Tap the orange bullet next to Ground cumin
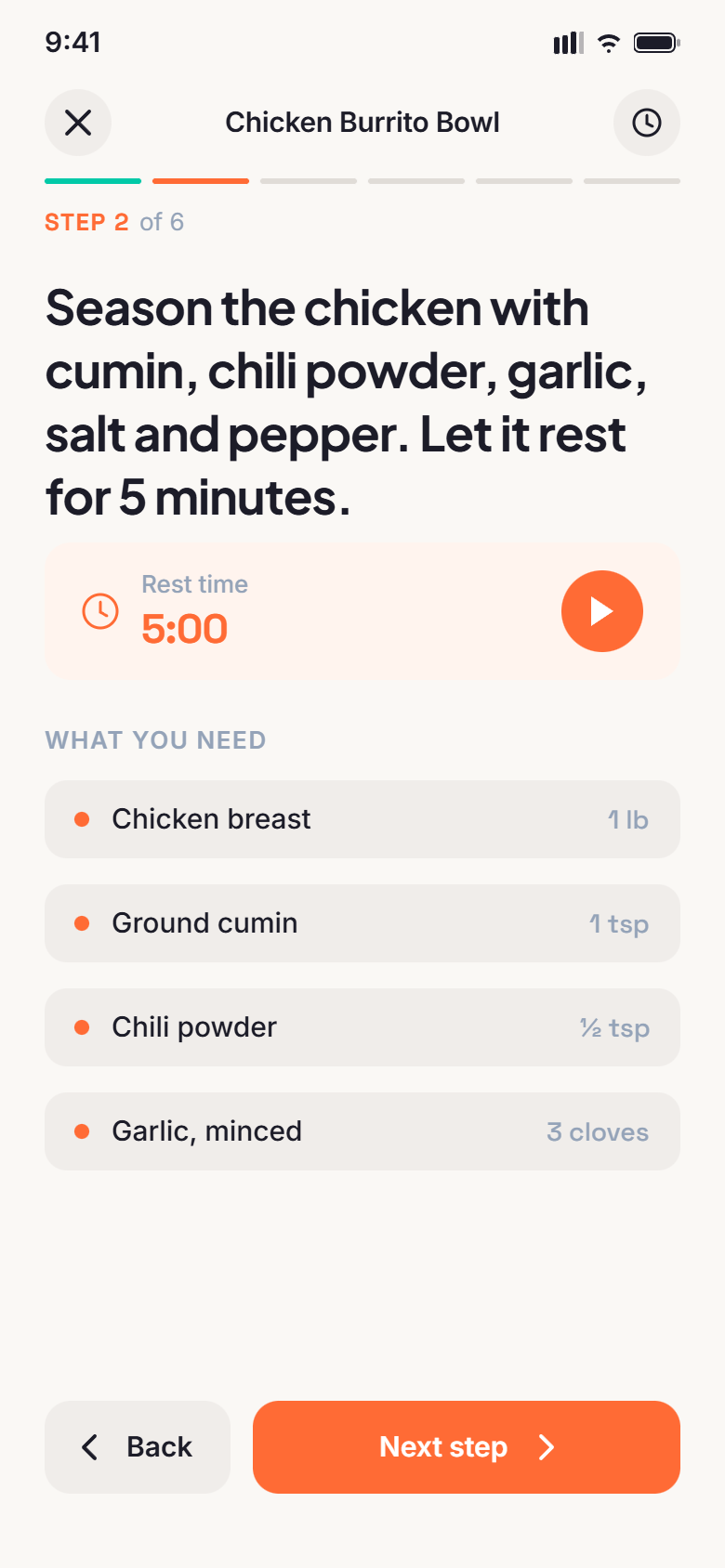 pyautogui.click(x=82, y=922)
